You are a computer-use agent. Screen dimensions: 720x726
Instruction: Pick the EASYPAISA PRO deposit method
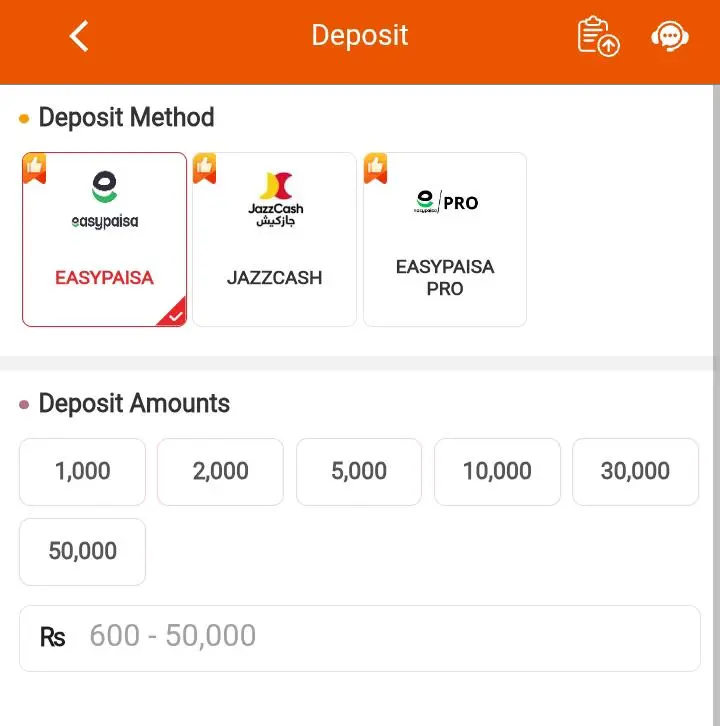pyautogui.click(x=444, y=239)
